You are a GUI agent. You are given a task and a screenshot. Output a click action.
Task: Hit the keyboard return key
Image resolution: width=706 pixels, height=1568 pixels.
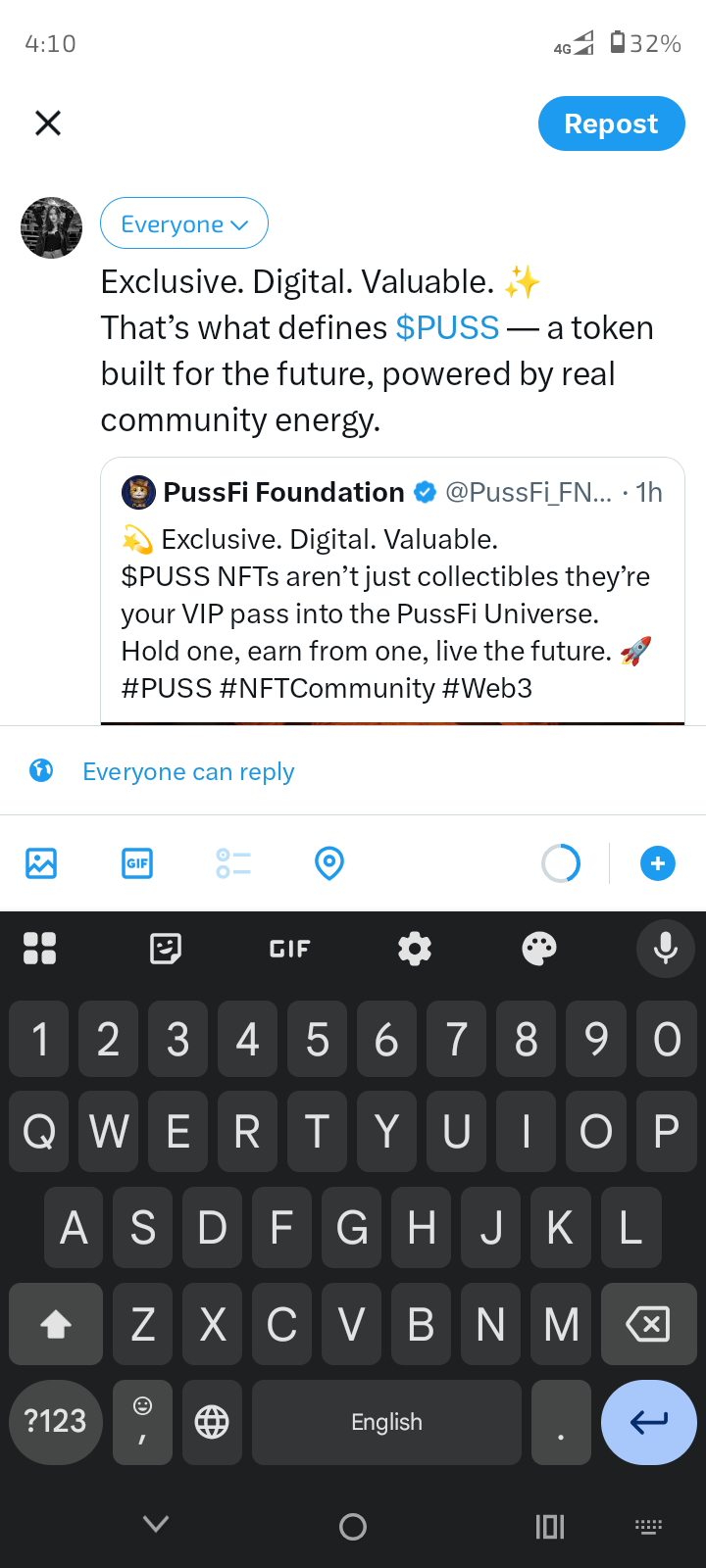point(648,1422)
